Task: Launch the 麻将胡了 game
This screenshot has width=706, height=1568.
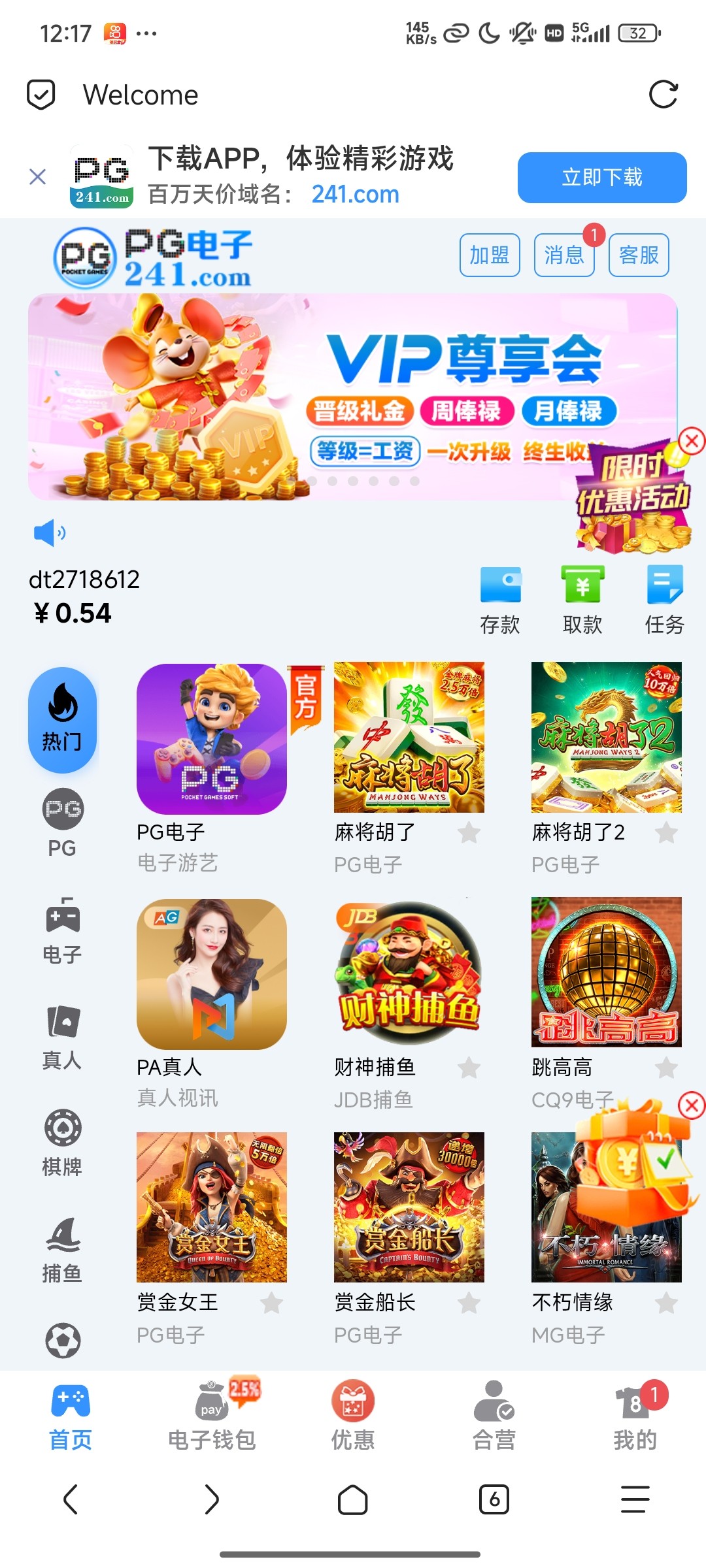Action: pos(409,737)
